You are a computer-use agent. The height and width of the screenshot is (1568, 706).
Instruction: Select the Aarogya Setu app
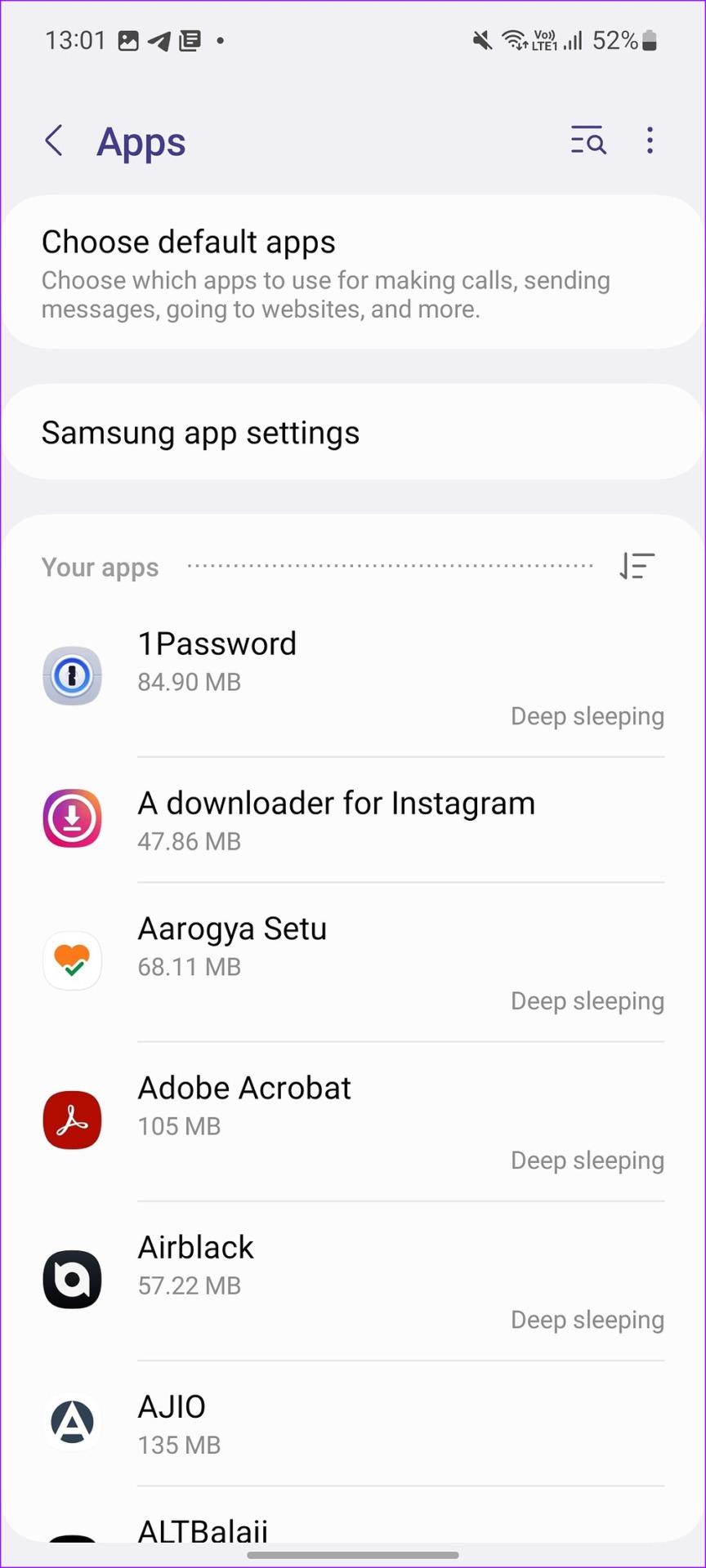[x=353, y=962]
